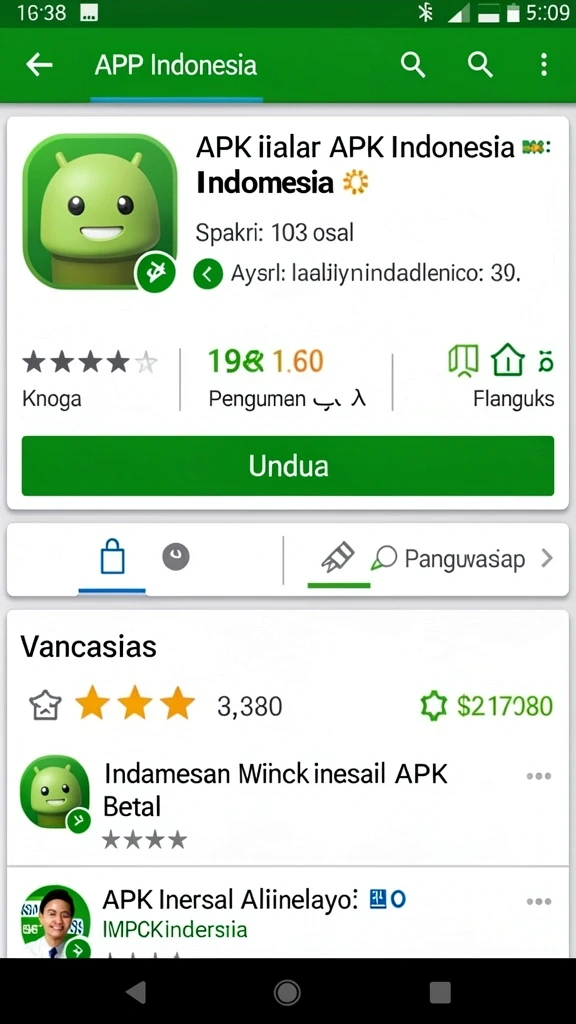Select the pencil brush tab
Viewport: 576px width, 1024px height.
(338, 558)
